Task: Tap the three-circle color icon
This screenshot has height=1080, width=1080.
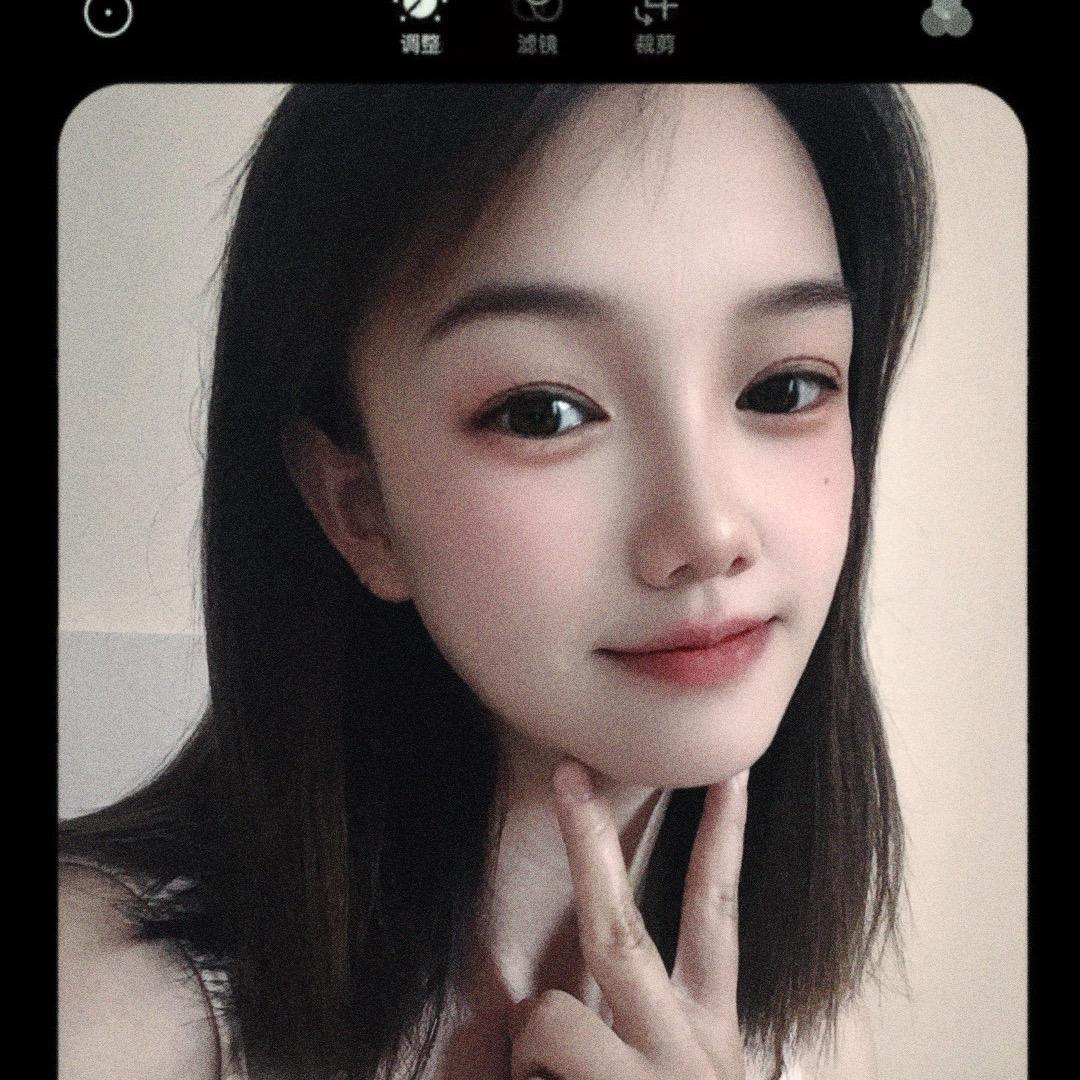Action: [x=946, y=16]
